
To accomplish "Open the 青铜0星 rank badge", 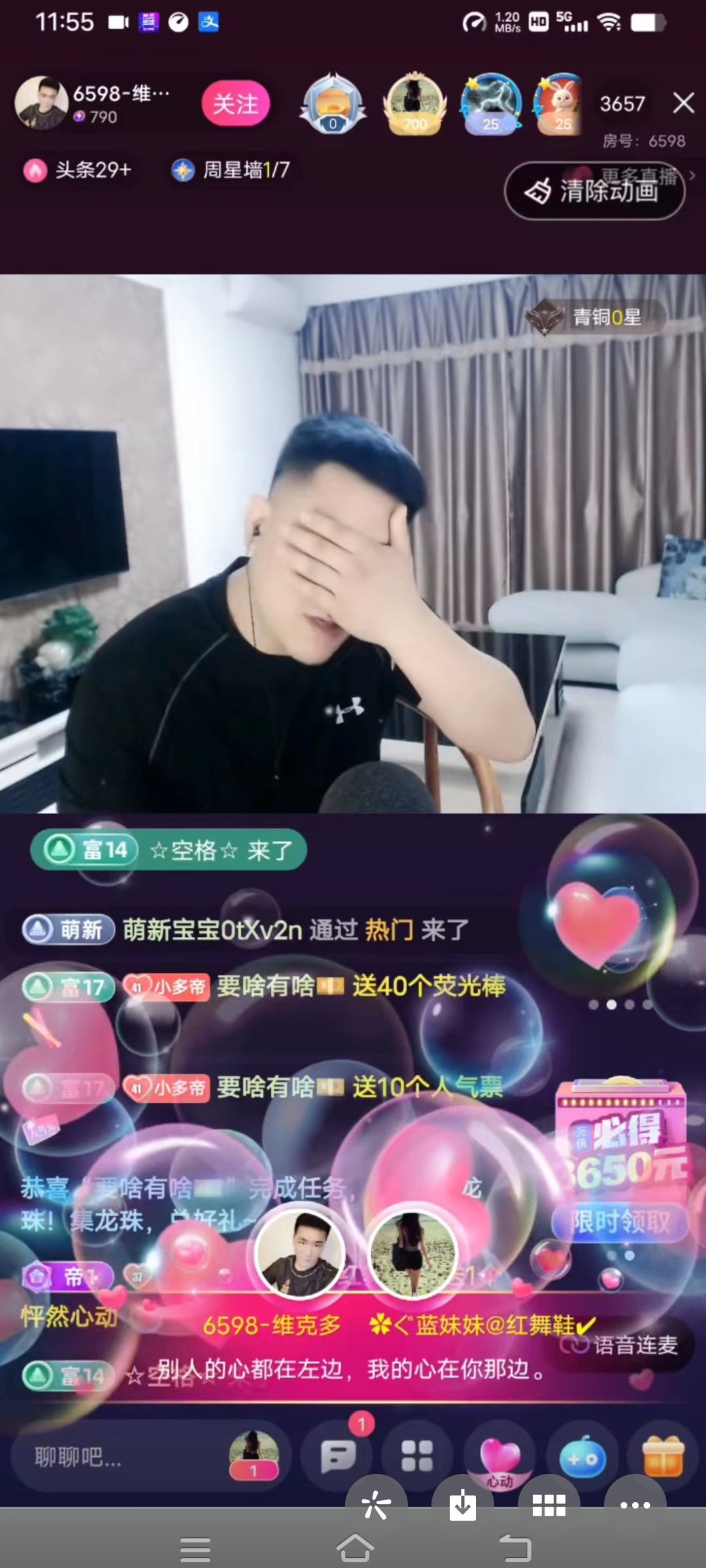I will 594,318.
